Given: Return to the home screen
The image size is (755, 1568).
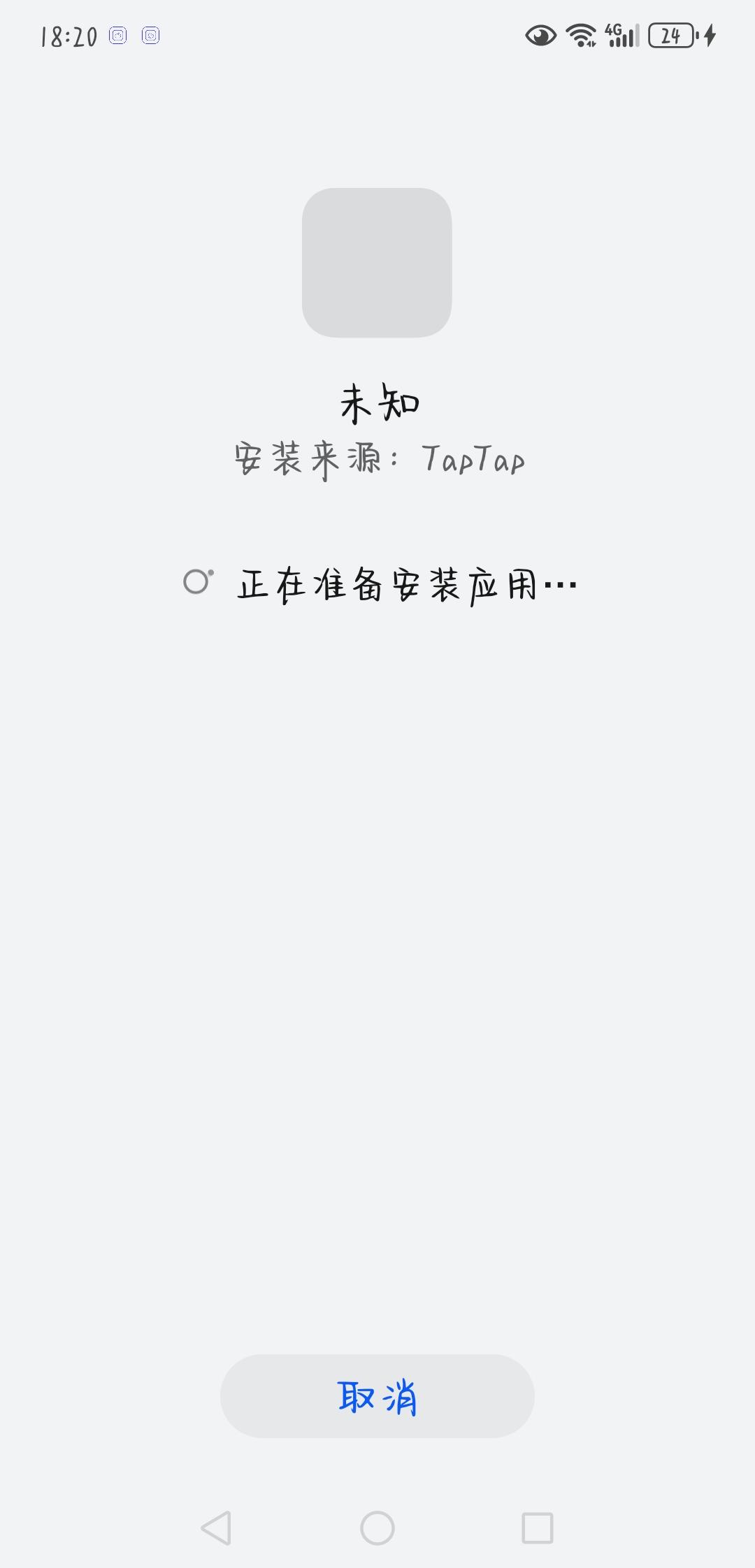Looking at the screenshot, I should [x=377, y=1527].
